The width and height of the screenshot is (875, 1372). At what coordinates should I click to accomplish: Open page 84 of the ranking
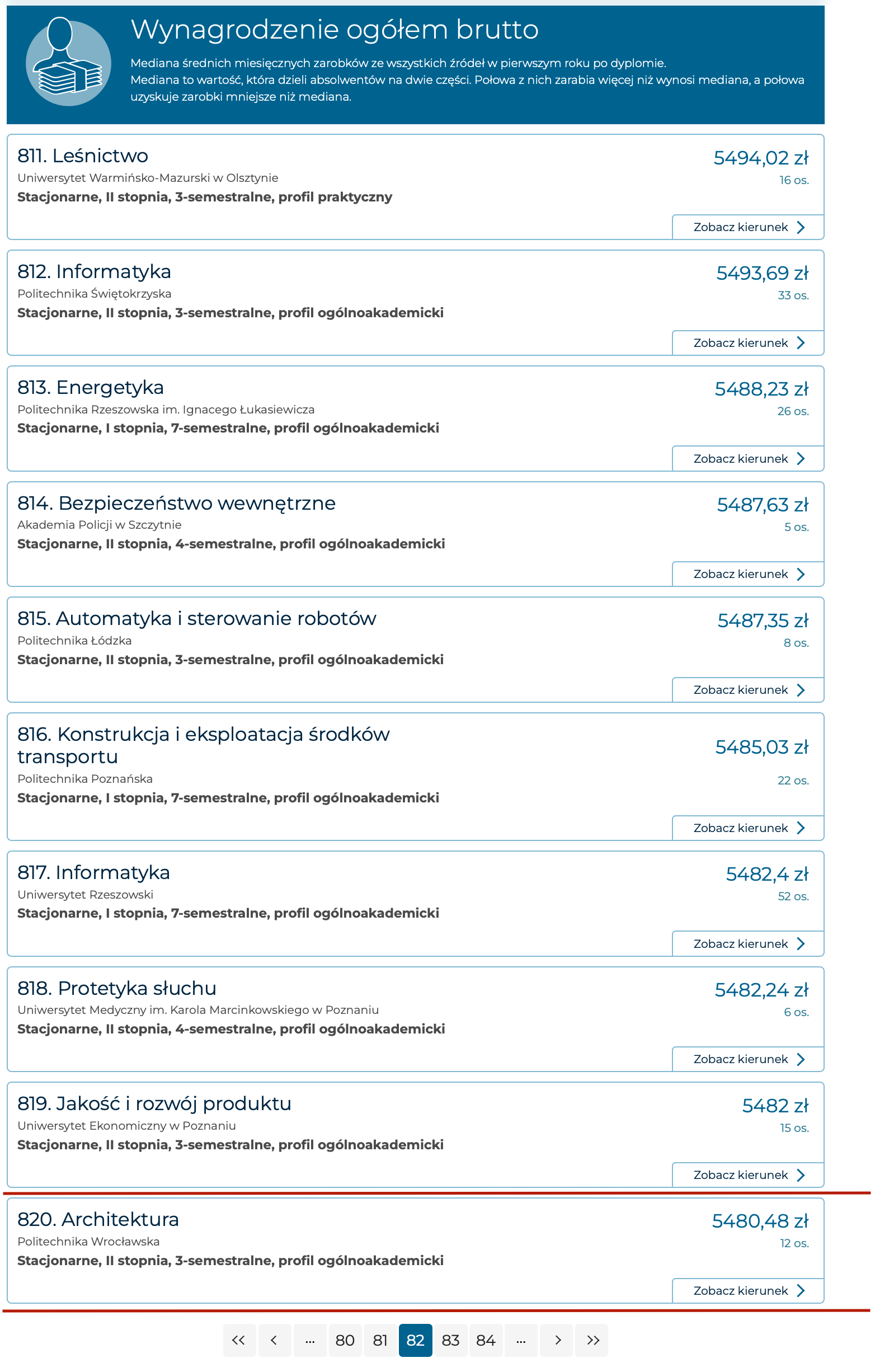486,1341
